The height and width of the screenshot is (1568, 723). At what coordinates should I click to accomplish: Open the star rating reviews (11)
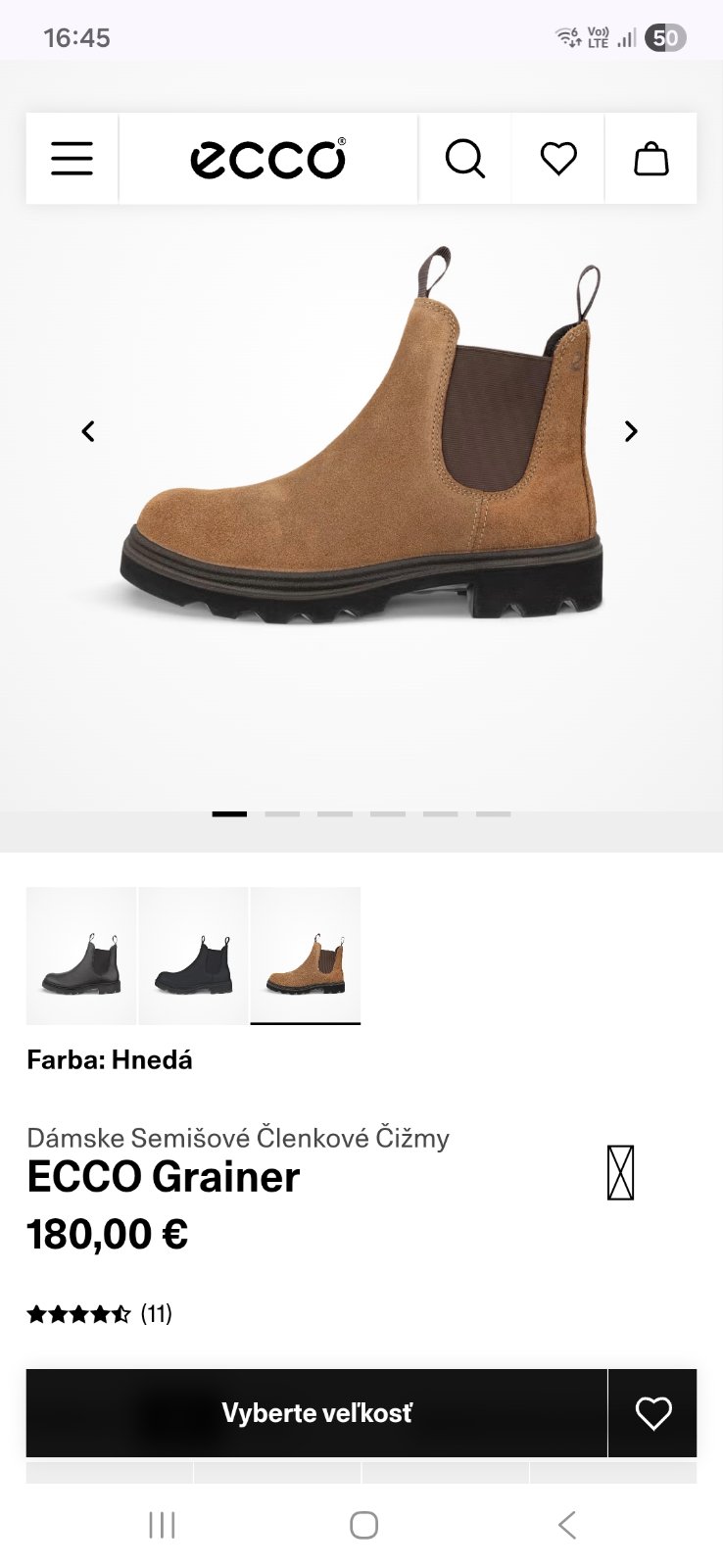(99, 1314)
